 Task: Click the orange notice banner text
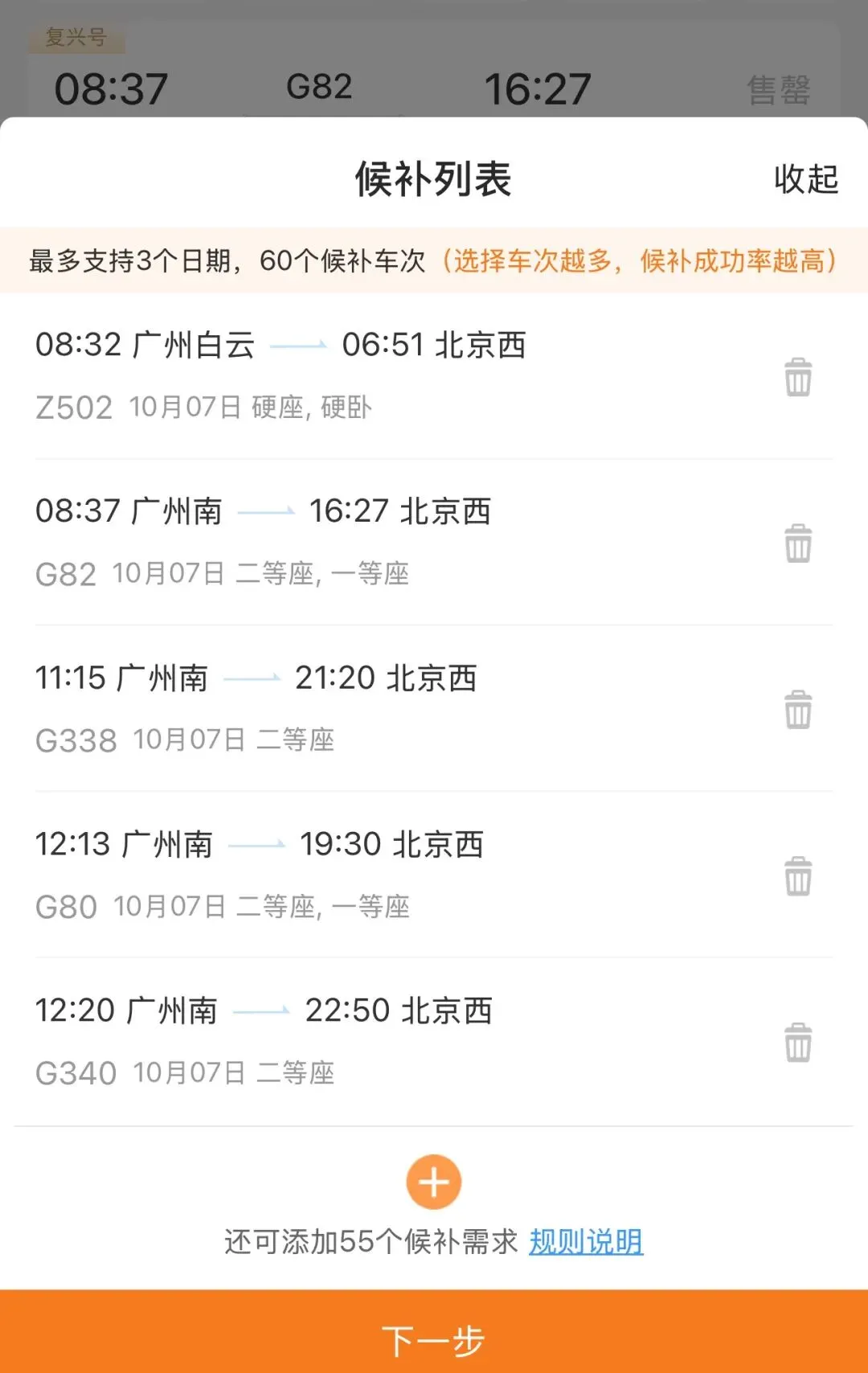pos(434,259)
